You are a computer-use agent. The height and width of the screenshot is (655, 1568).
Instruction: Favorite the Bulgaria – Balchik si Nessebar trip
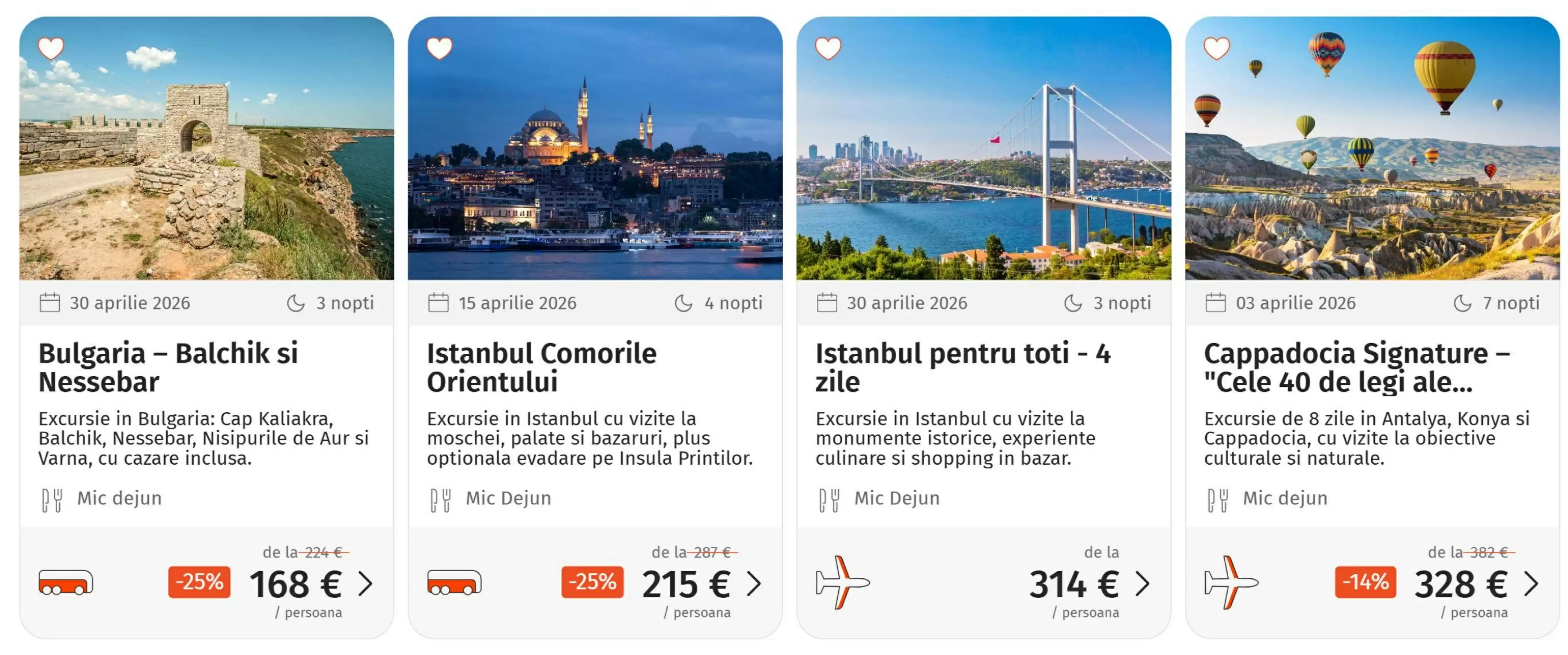(x=50, y=48)
